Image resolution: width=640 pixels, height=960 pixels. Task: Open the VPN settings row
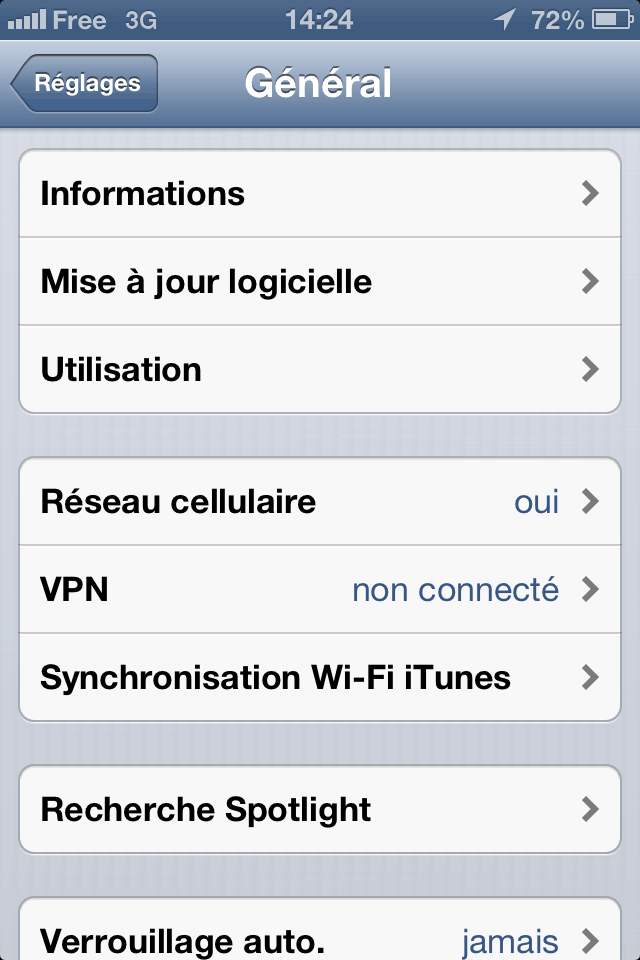pos(320,590)
